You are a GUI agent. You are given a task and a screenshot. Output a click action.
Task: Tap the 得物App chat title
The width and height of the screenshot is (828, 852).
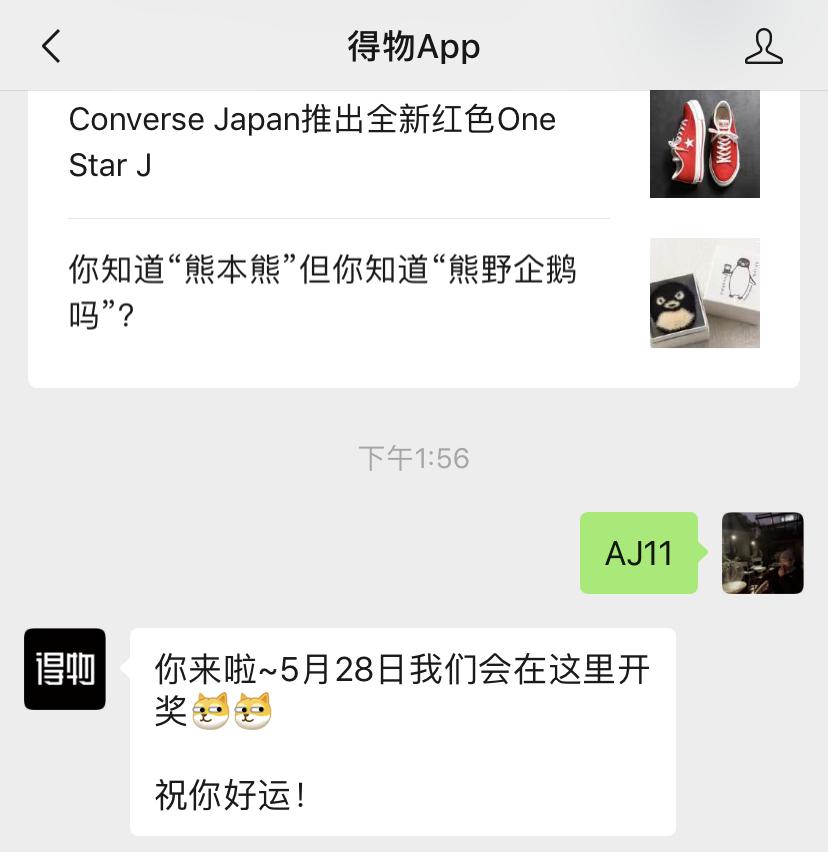tap(414, 45)
